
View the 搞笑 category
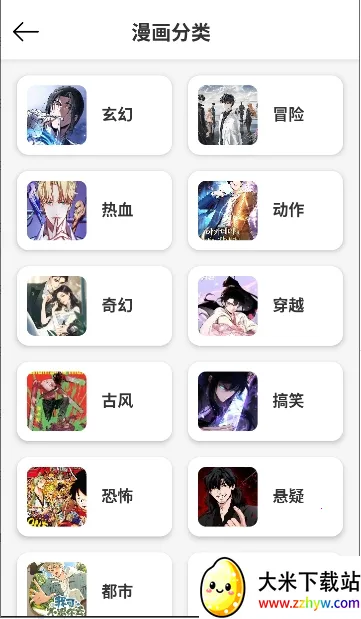click(265, 401)
